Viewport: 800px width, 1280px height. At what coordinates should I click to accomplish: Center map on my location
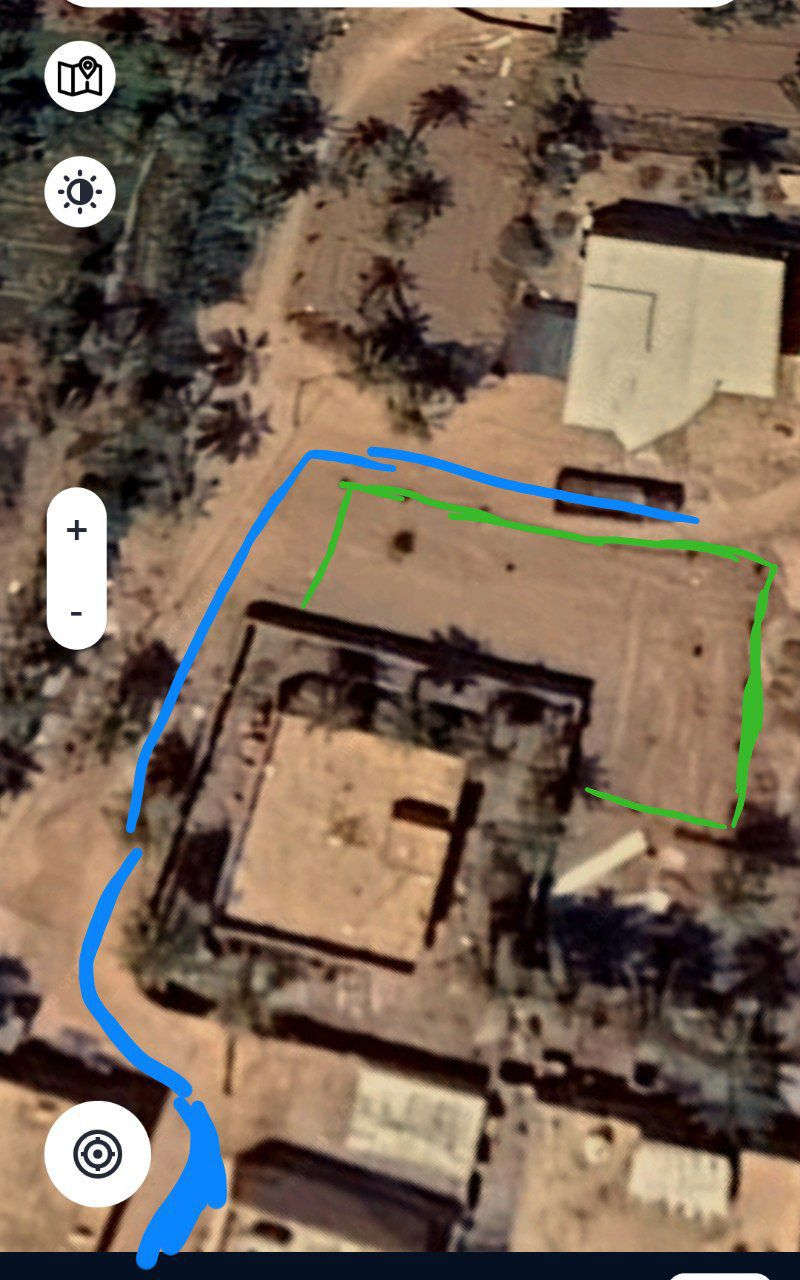(x=97, y=1154)
